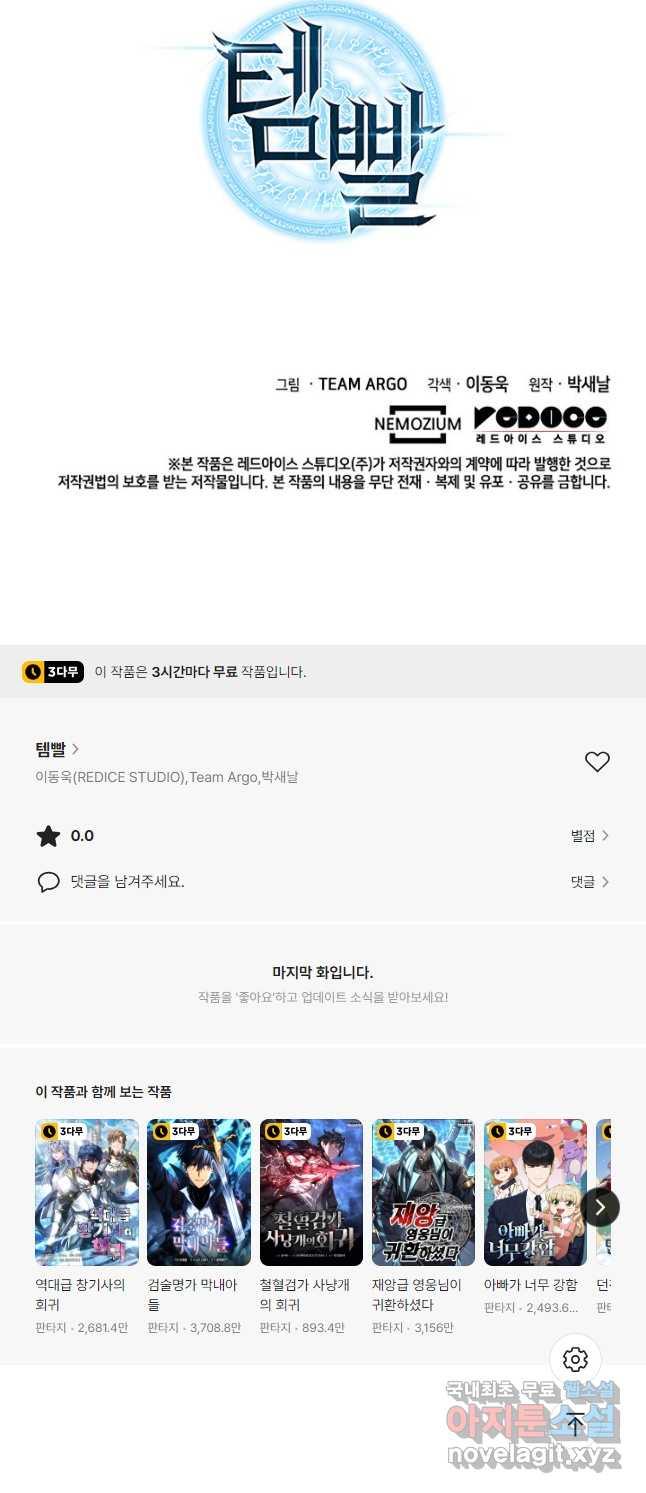Open the 별점 rating page
The width and height of the screenshot is (646, 1493).
(589, 836)
